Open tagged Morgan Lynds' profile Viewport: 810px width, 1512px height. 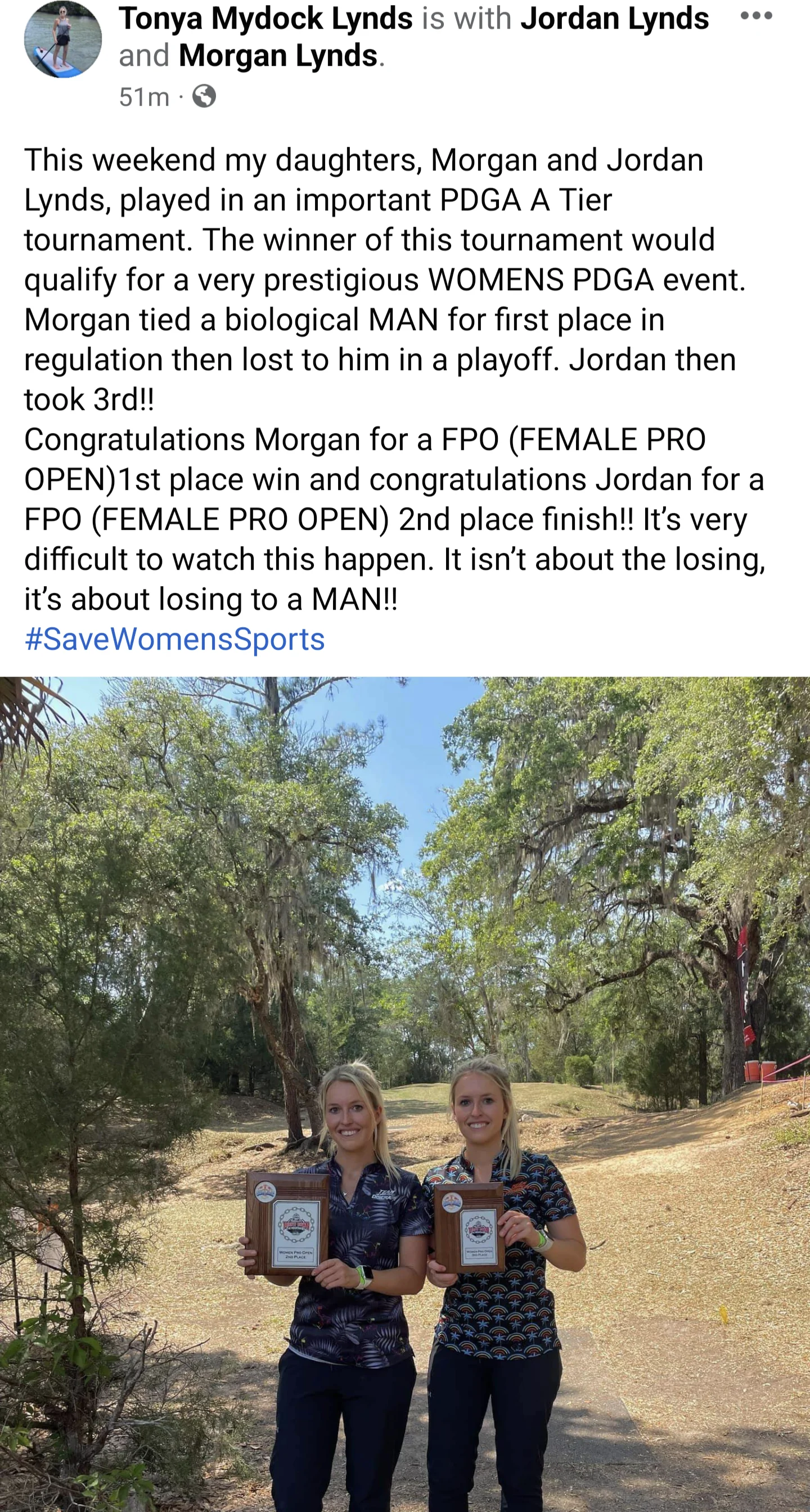278,56
